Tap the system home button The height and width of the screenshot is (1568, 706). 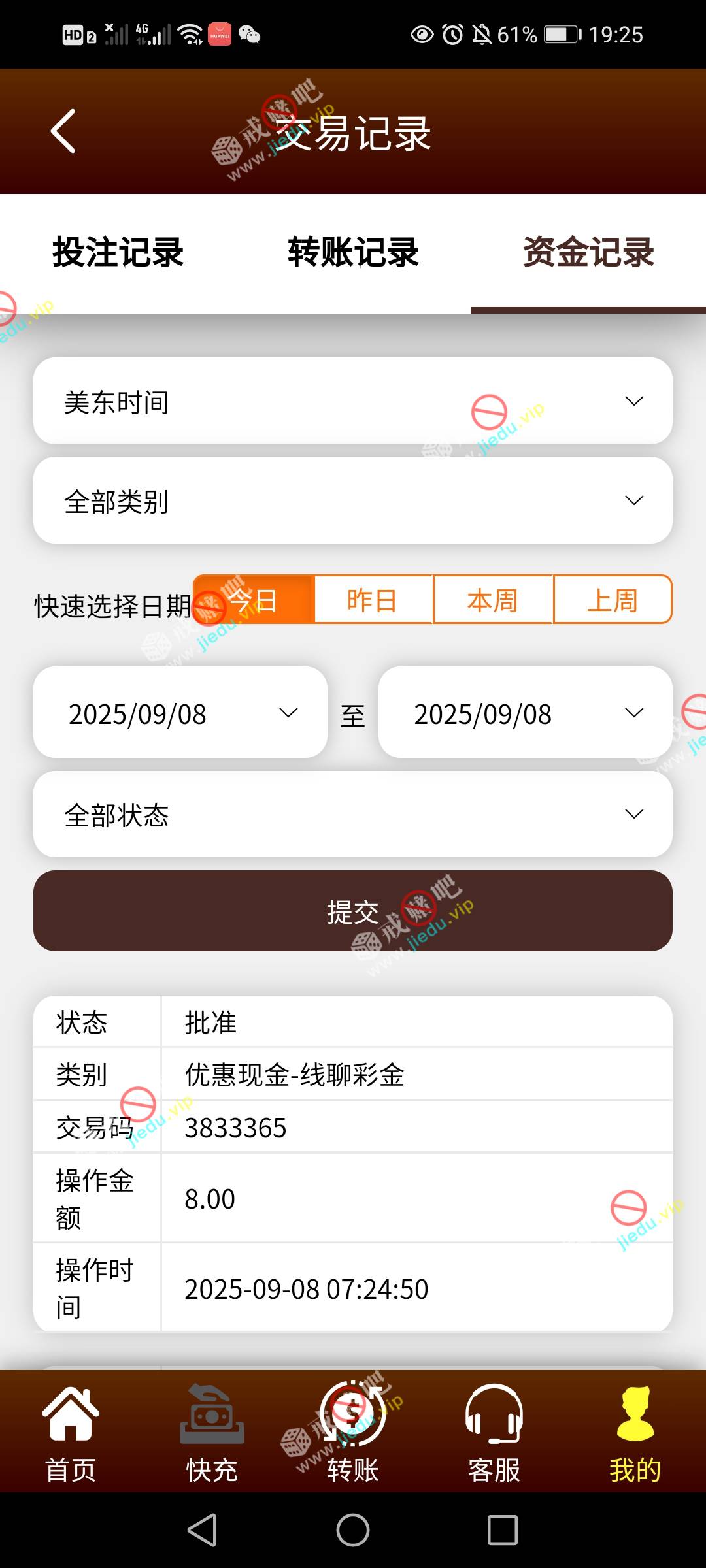[353, 1530]
